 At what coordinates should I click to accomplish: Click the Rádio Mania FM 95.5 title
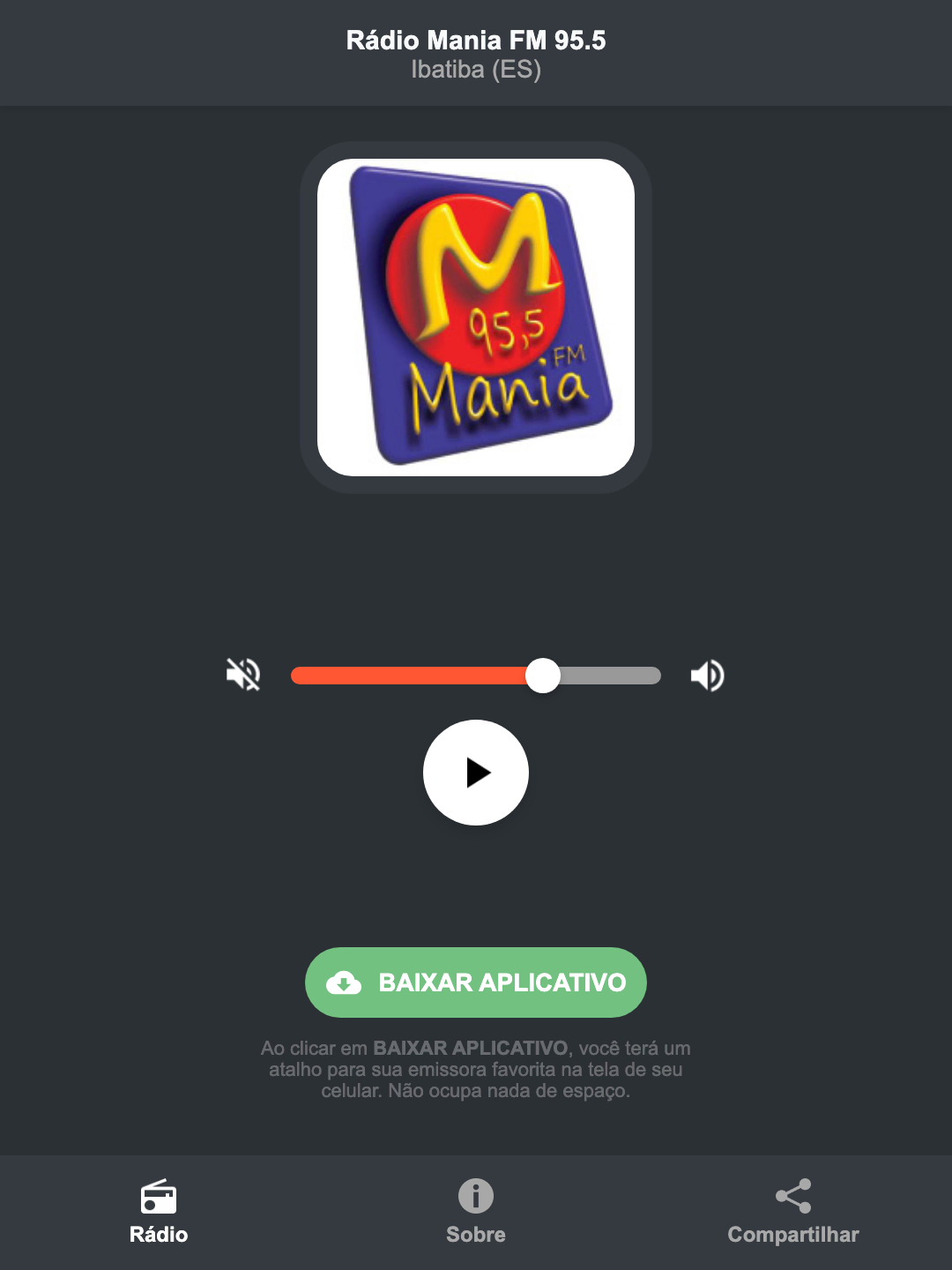[x=476, y=41]
